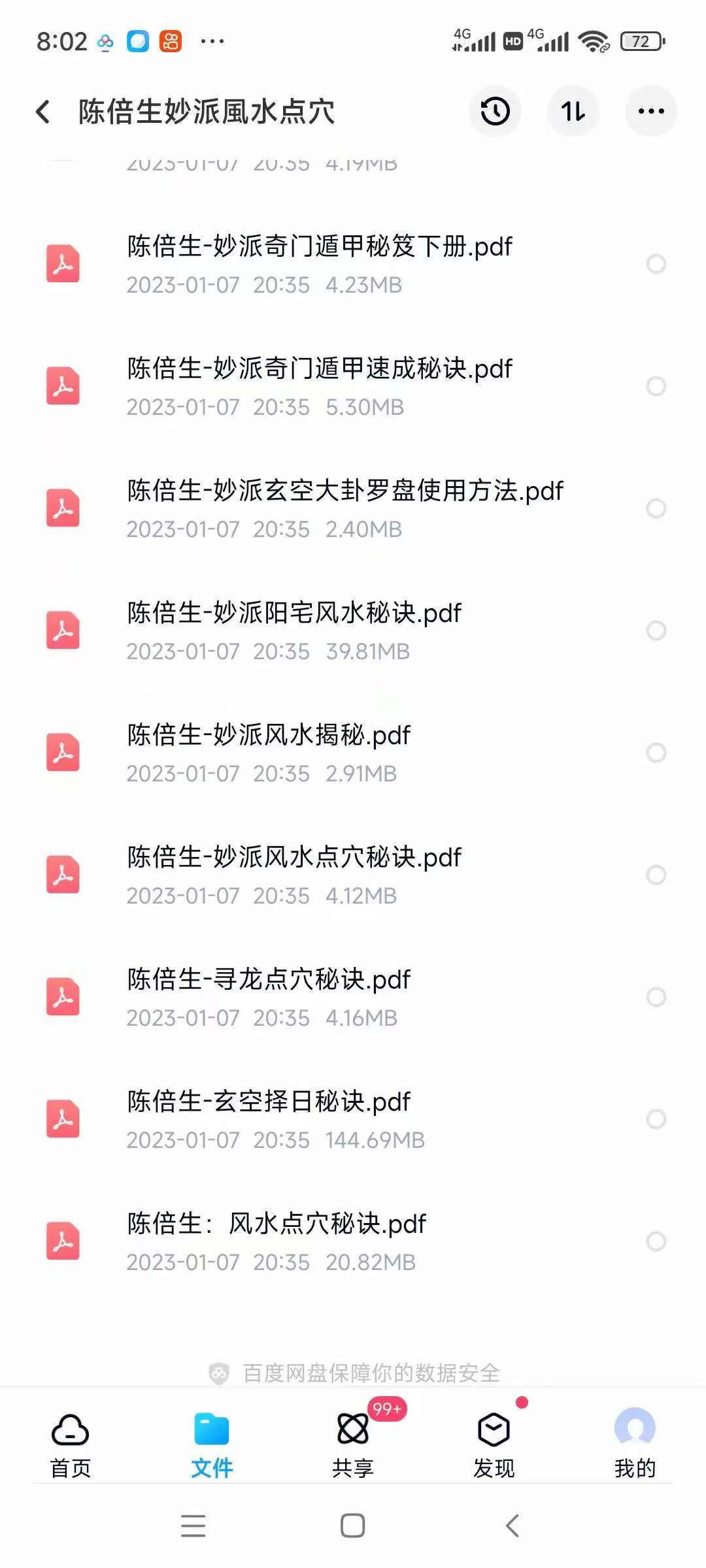Check the circle next to 陈倍生-玄空择日秘诀.pdf
The width and height of the screenshot is (706, 1568).
click(655, 1119)
